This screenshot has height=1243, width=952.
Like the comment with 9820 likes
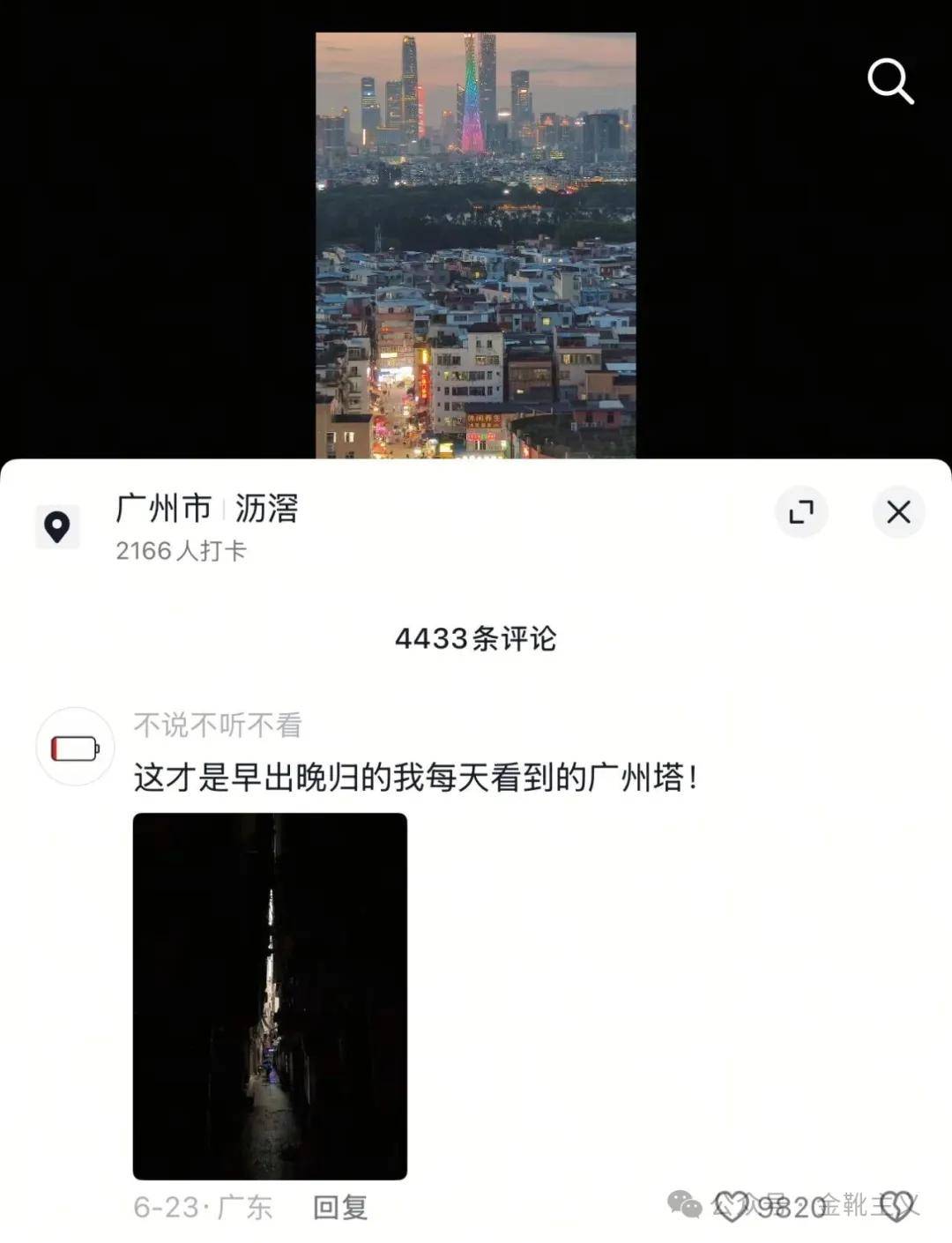(x=731, y=1206)
